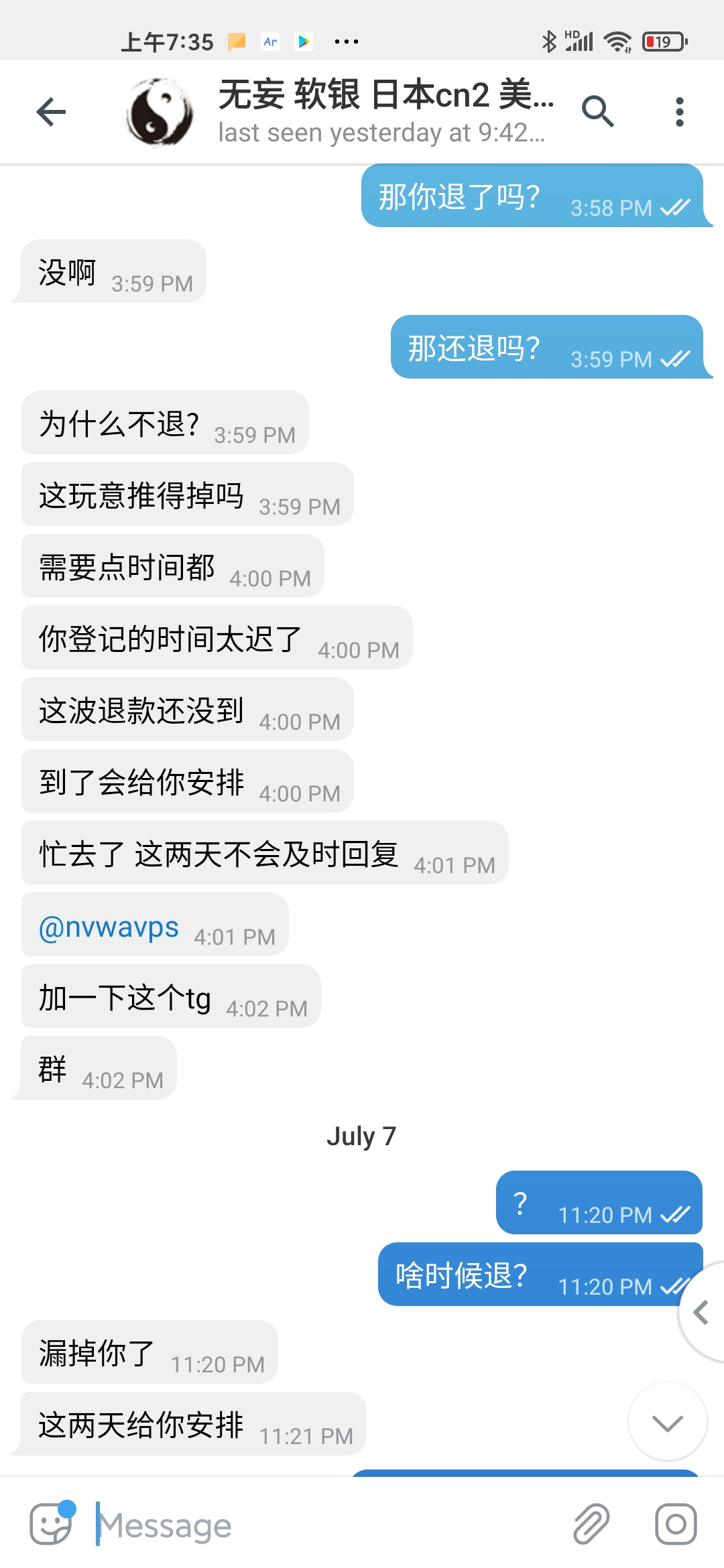
Task: Search within this conversation
Action: (x=597, y=111)
